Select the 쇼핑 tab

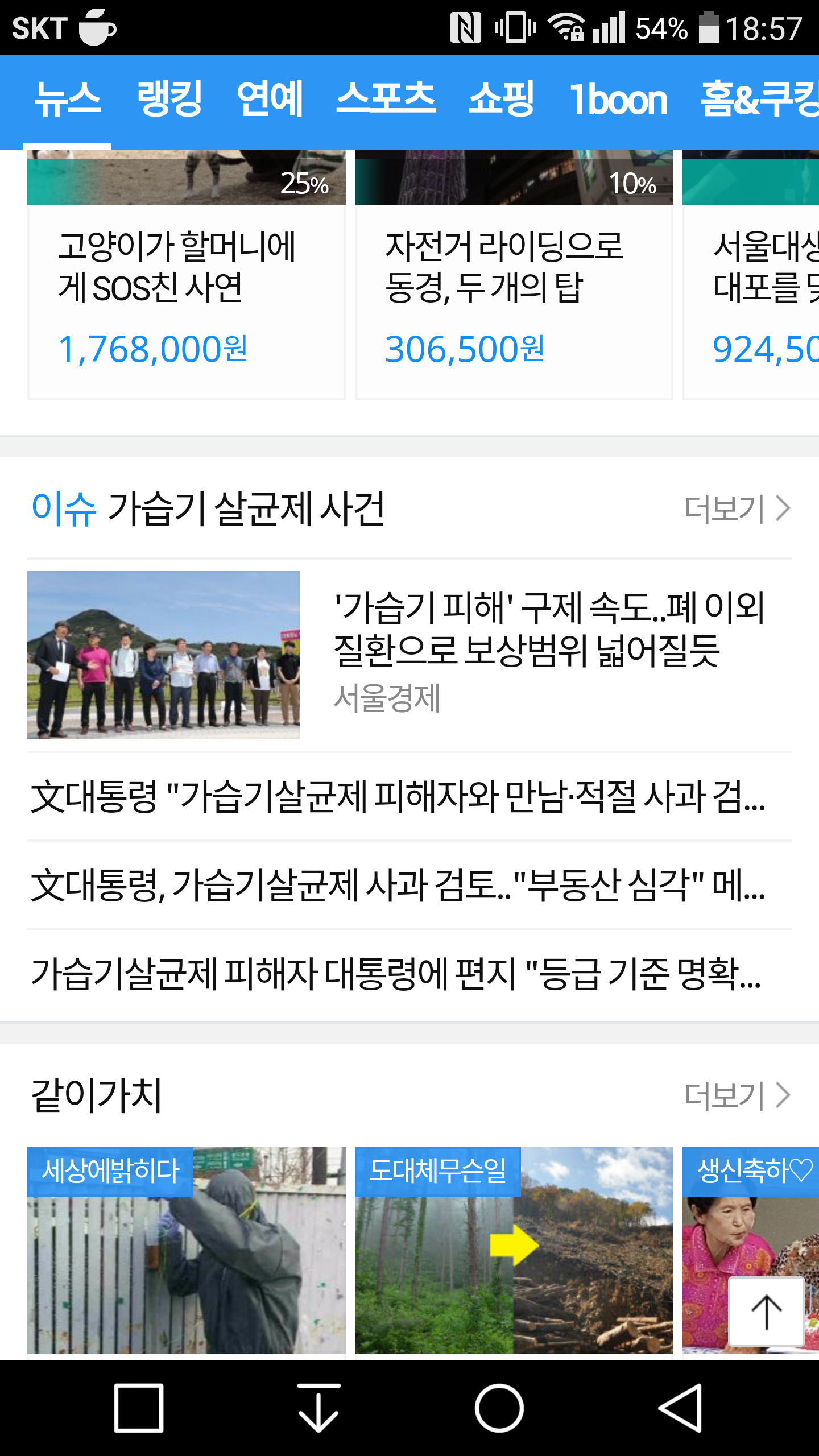coord(502,100)
